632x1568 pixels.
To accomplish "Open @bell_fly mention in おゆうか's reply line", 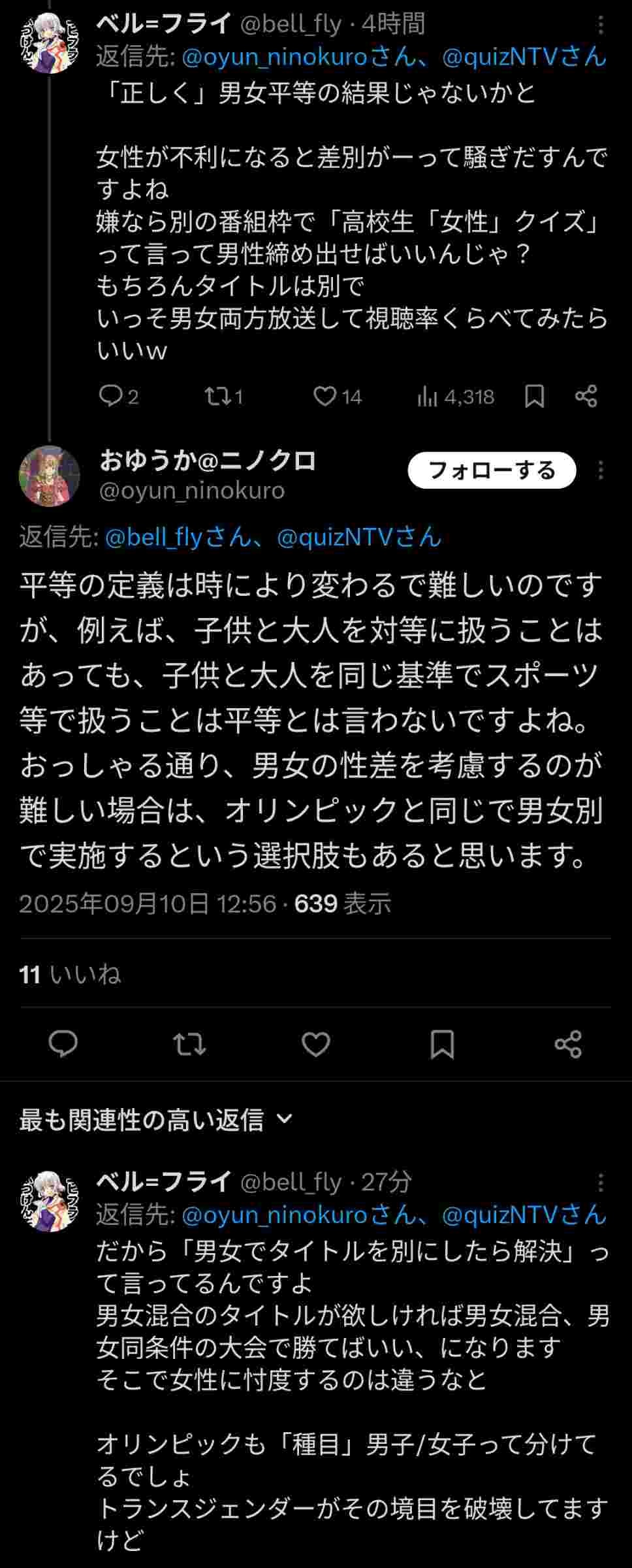I will tap(153, 538).
